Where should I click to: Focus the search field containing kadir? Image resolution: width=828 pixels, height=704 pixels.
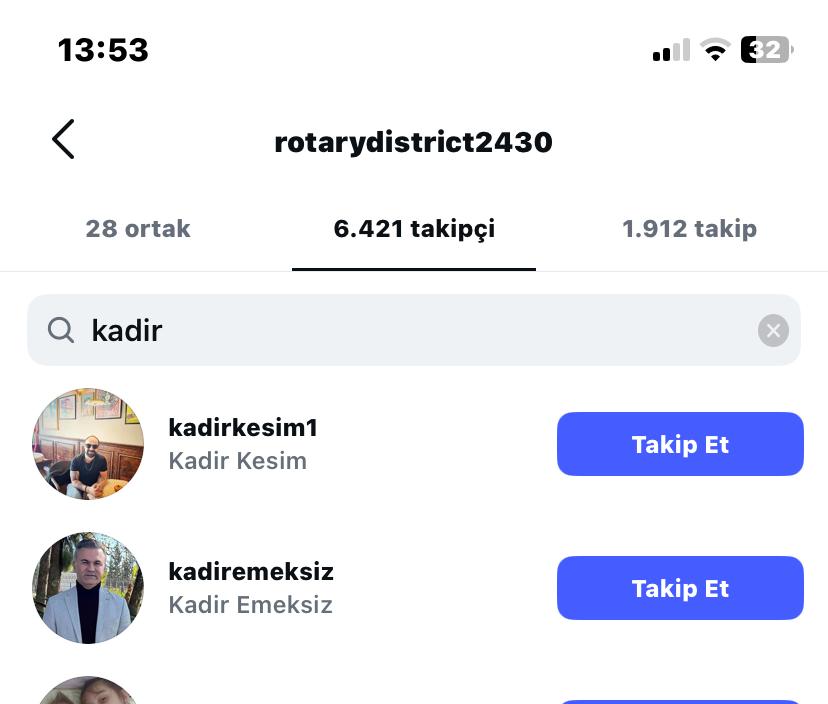coord(400,330)
